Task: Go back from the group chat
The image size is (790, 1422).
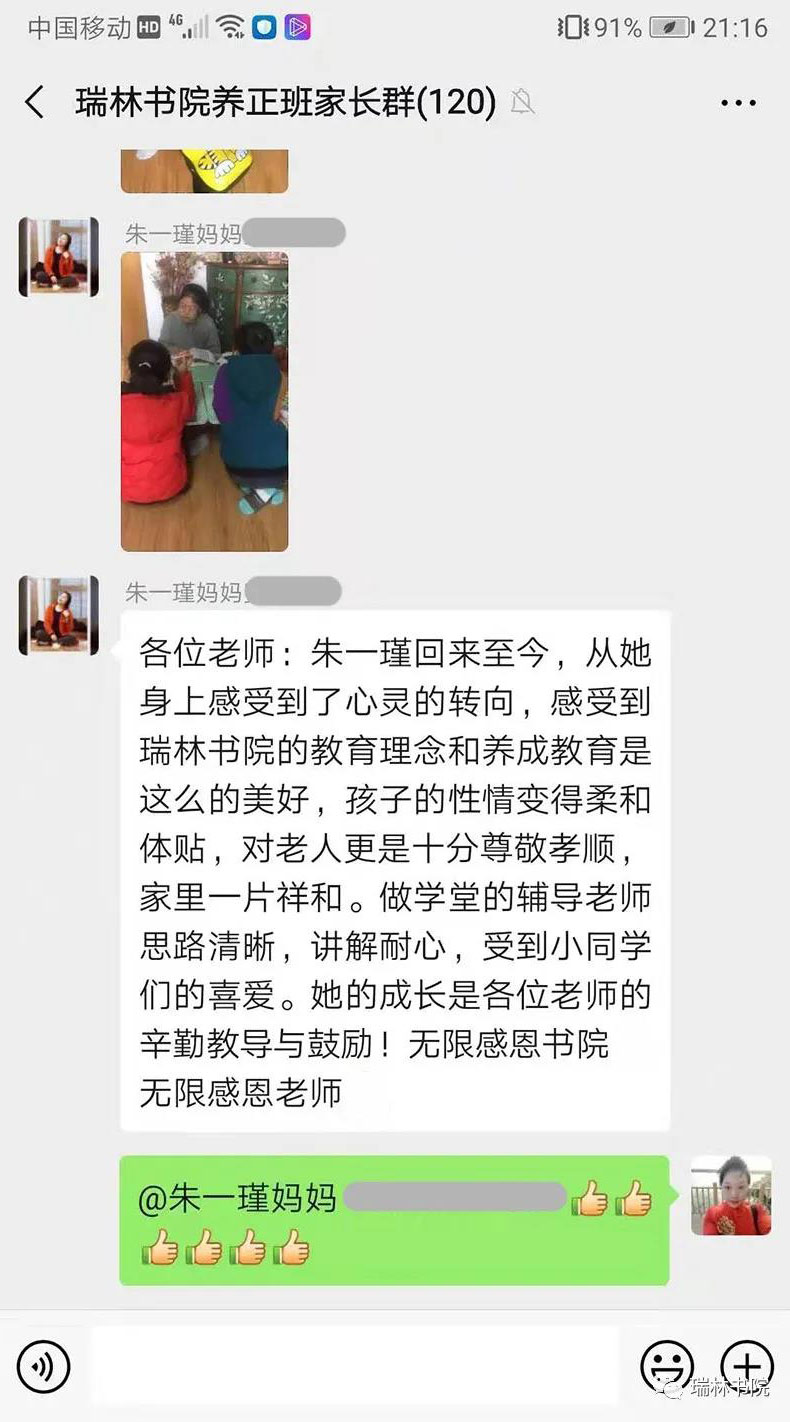Action: tap(35, 102)
